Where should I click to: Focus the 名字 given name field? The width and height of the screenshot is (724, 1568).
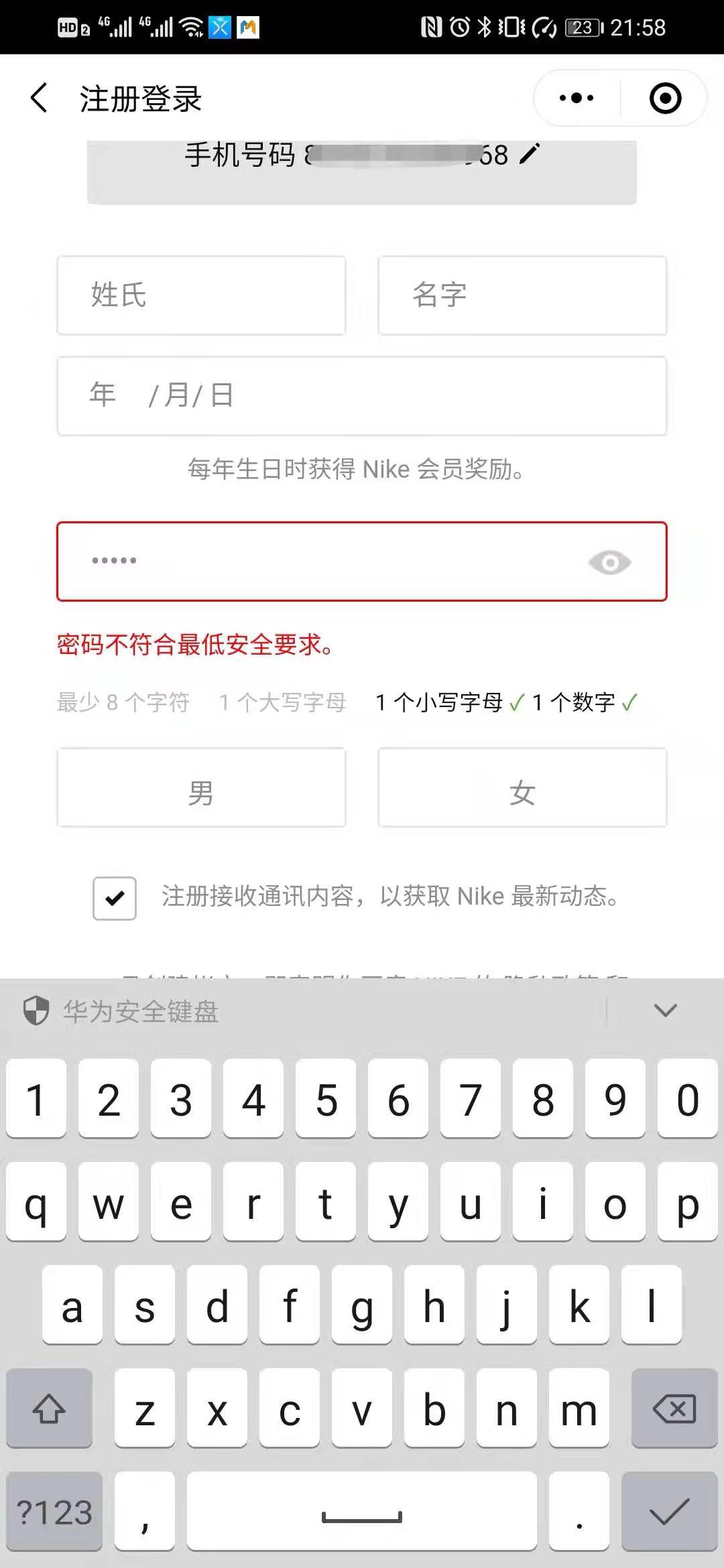coord(522,295)
